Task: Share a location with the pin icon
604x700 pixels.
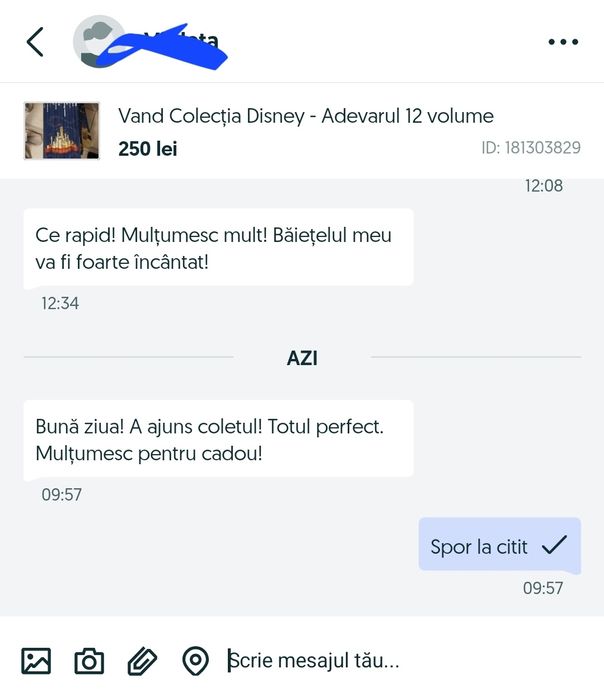Action: click(x=195, y=661)
